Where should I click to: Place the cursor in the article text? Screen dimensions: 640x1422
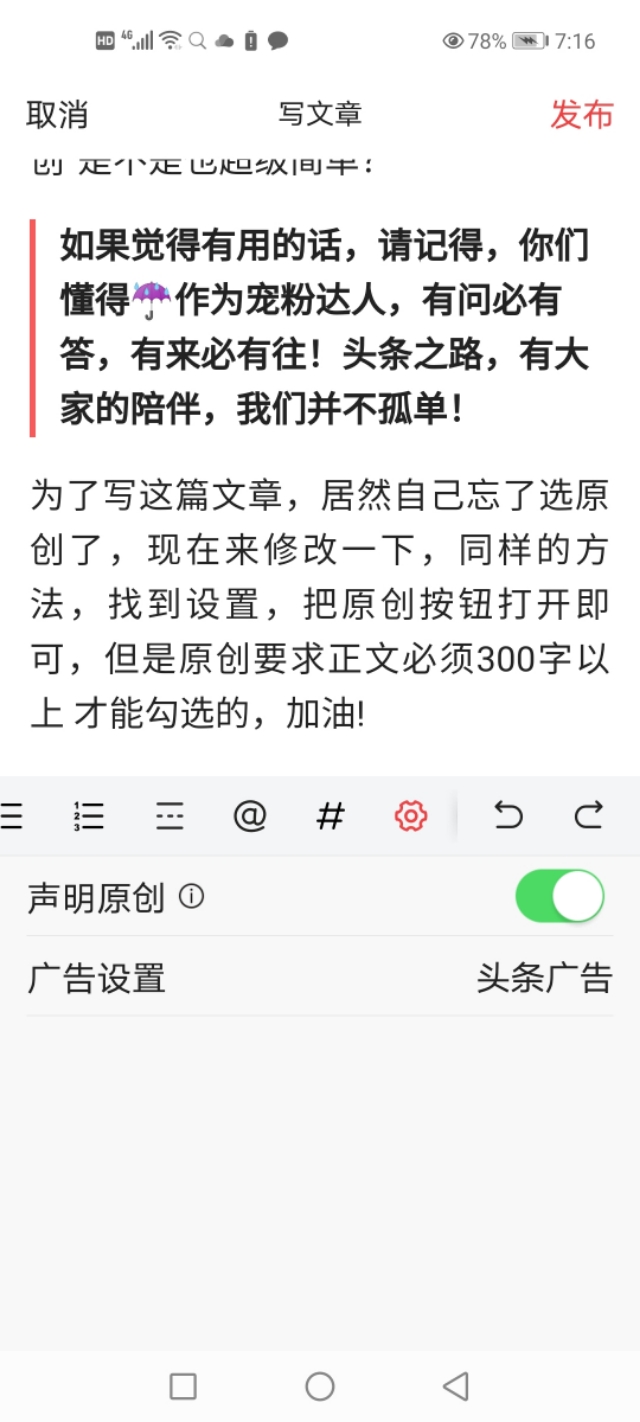tap(320, 605)
